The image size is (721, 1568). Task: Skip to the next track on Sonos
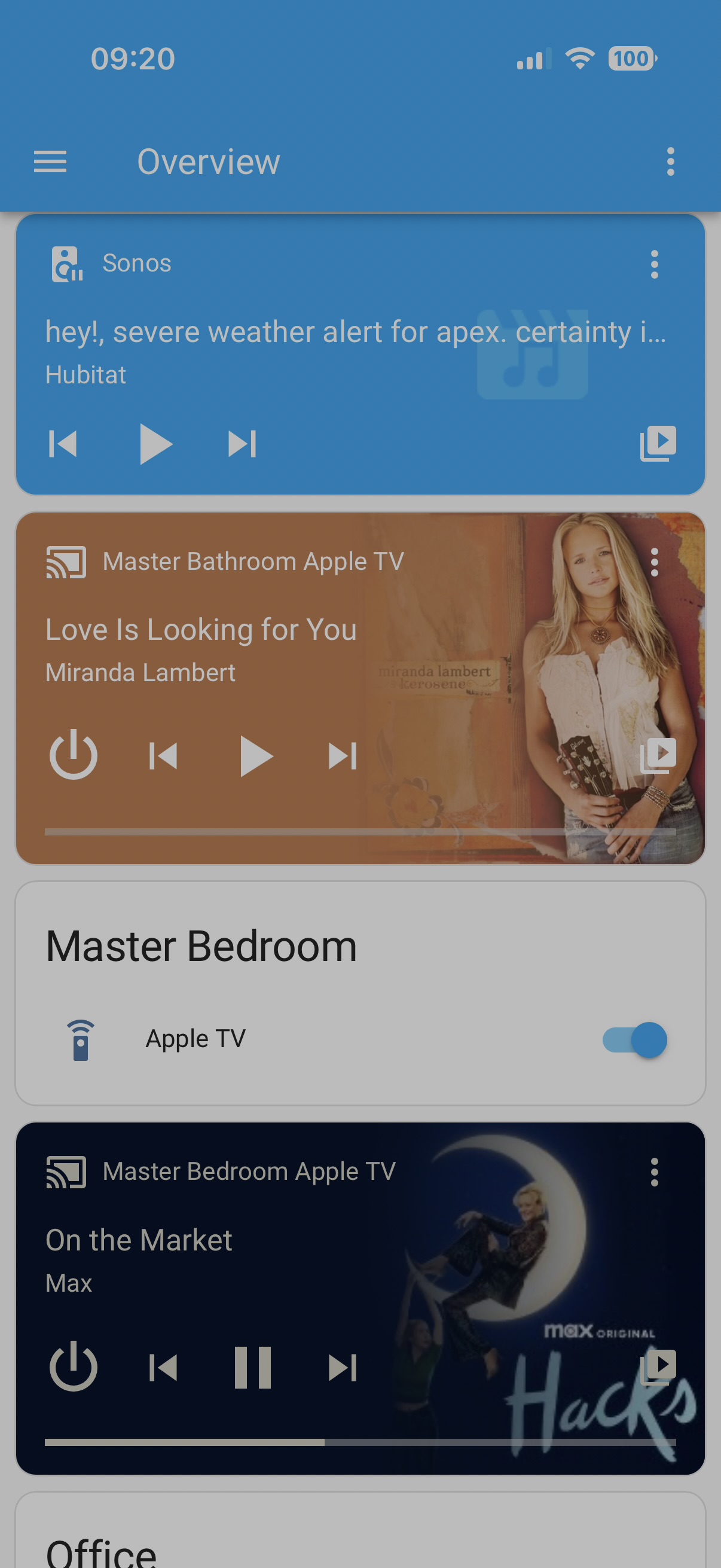242,444
